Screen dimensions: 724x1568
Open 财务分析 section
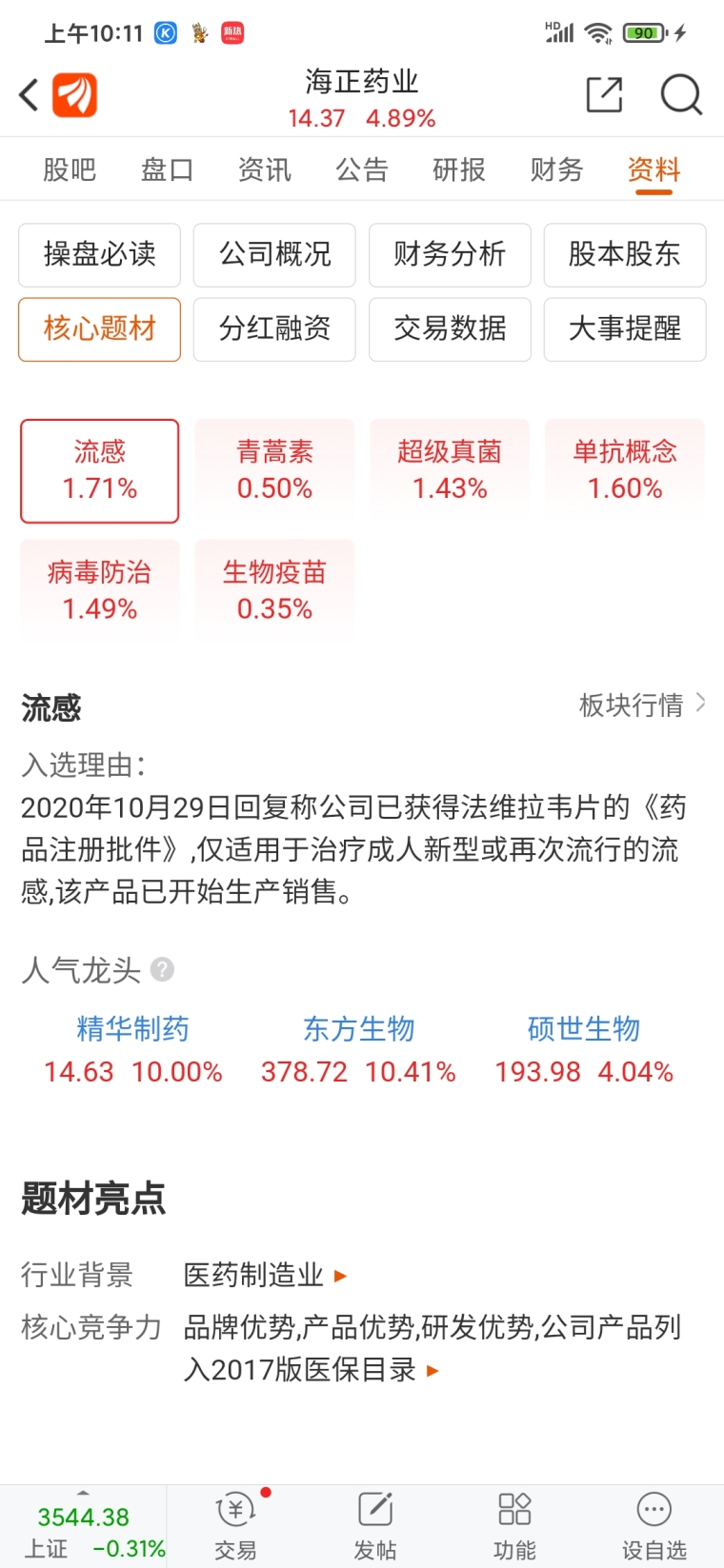[x=450, y=254]
